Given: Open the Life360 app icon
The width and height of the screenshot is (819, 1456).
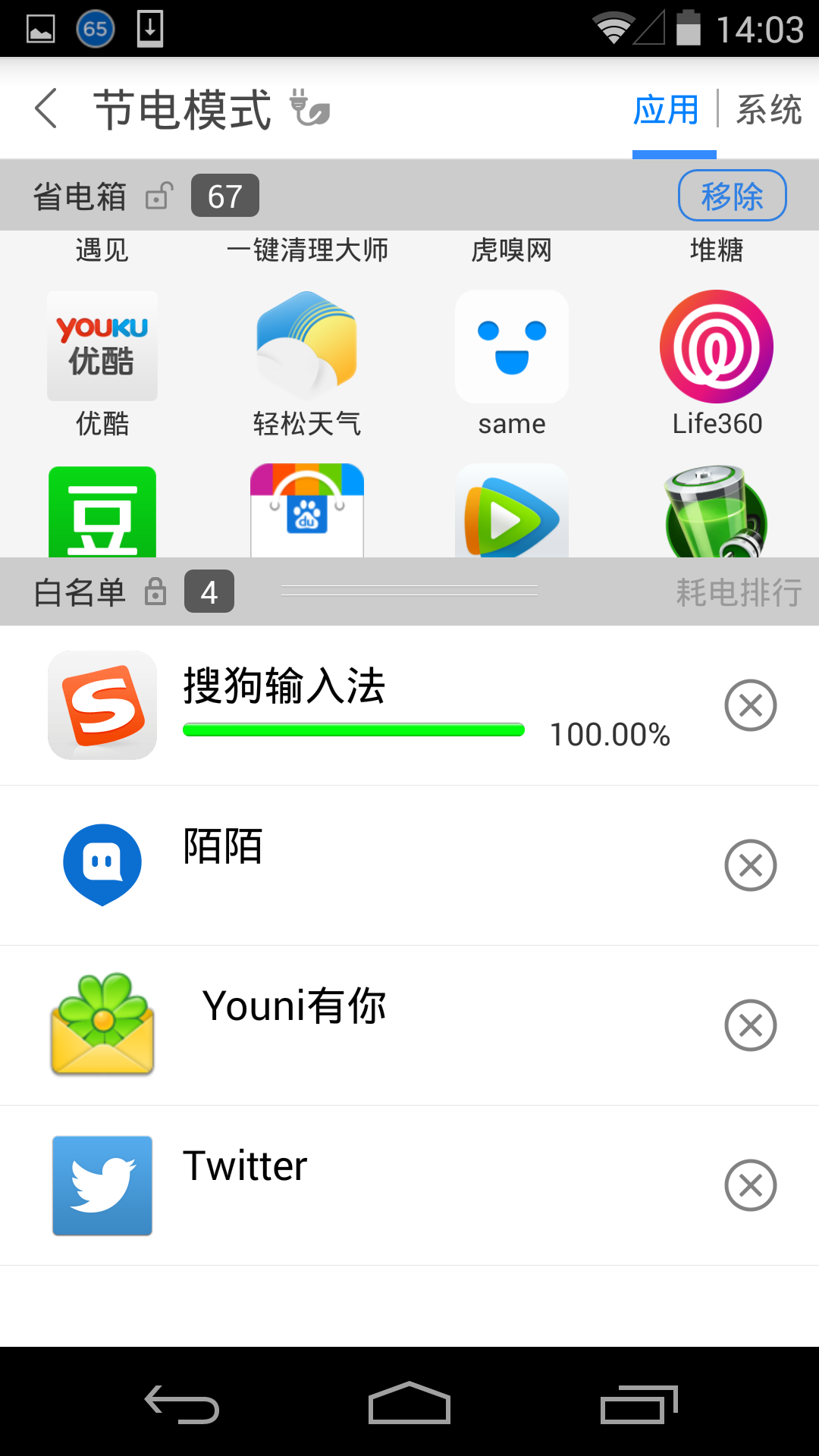Looking at the screenshot, I should coord(716,345).
